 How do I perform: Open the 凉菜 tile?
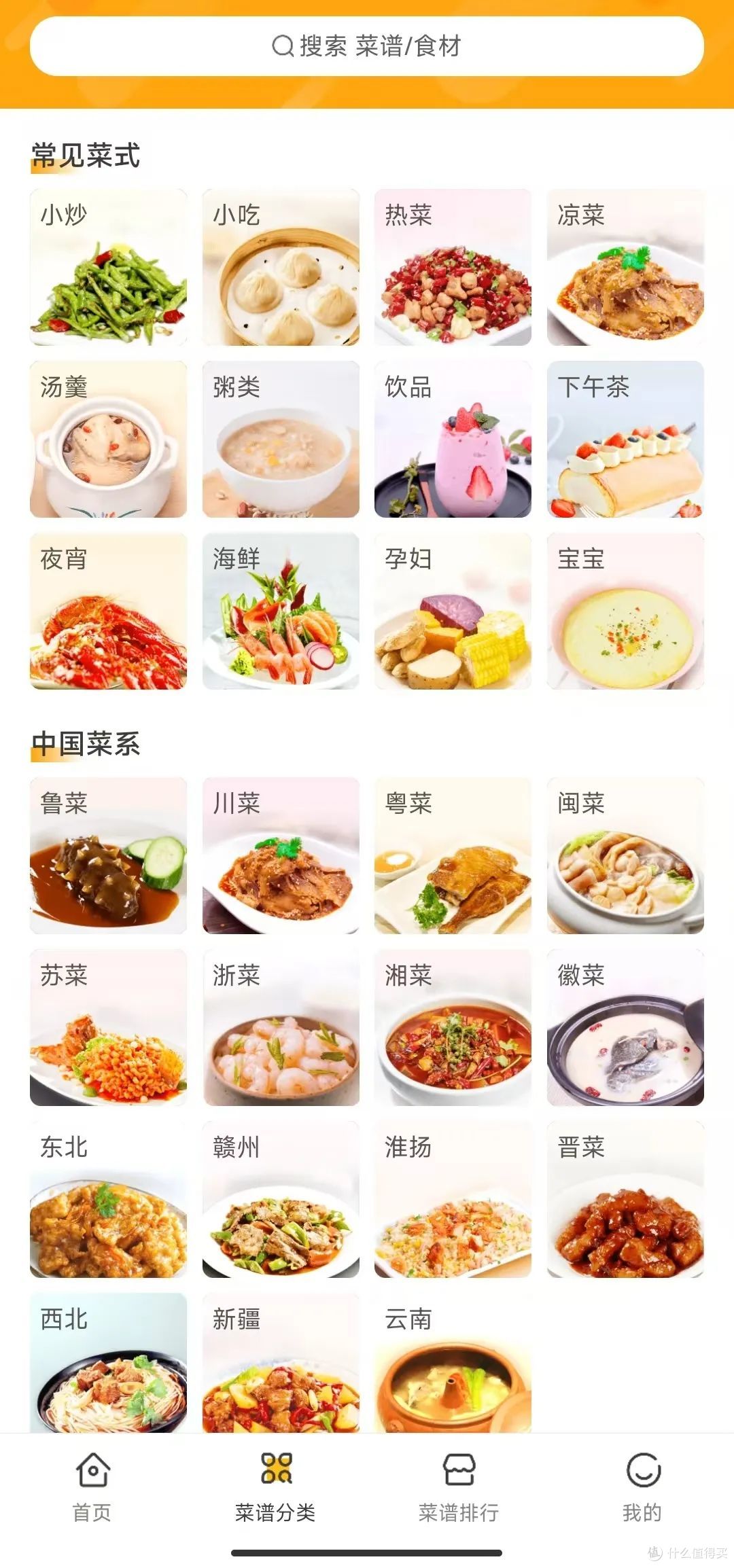[x=625, y=267]
